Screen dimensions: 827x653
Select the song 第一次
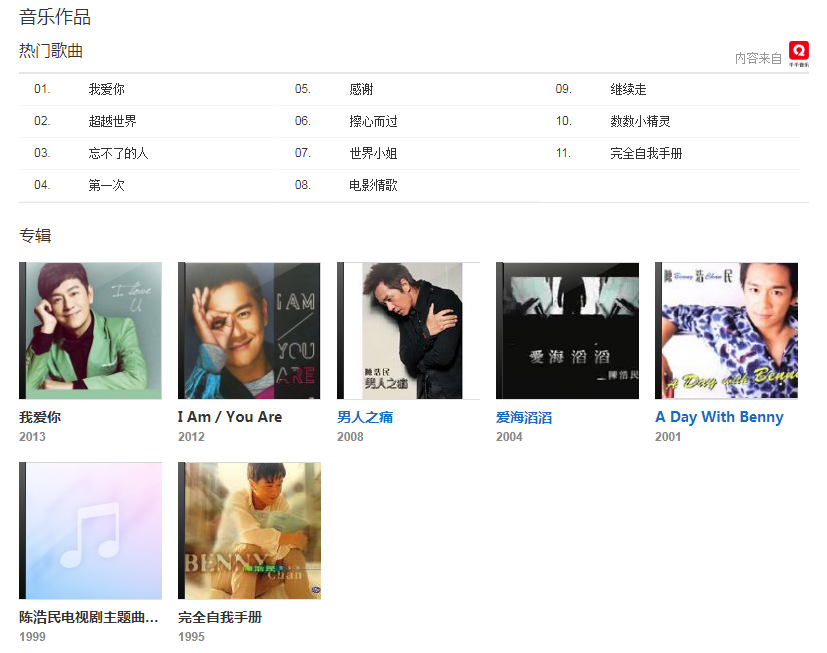pos(106,185)
